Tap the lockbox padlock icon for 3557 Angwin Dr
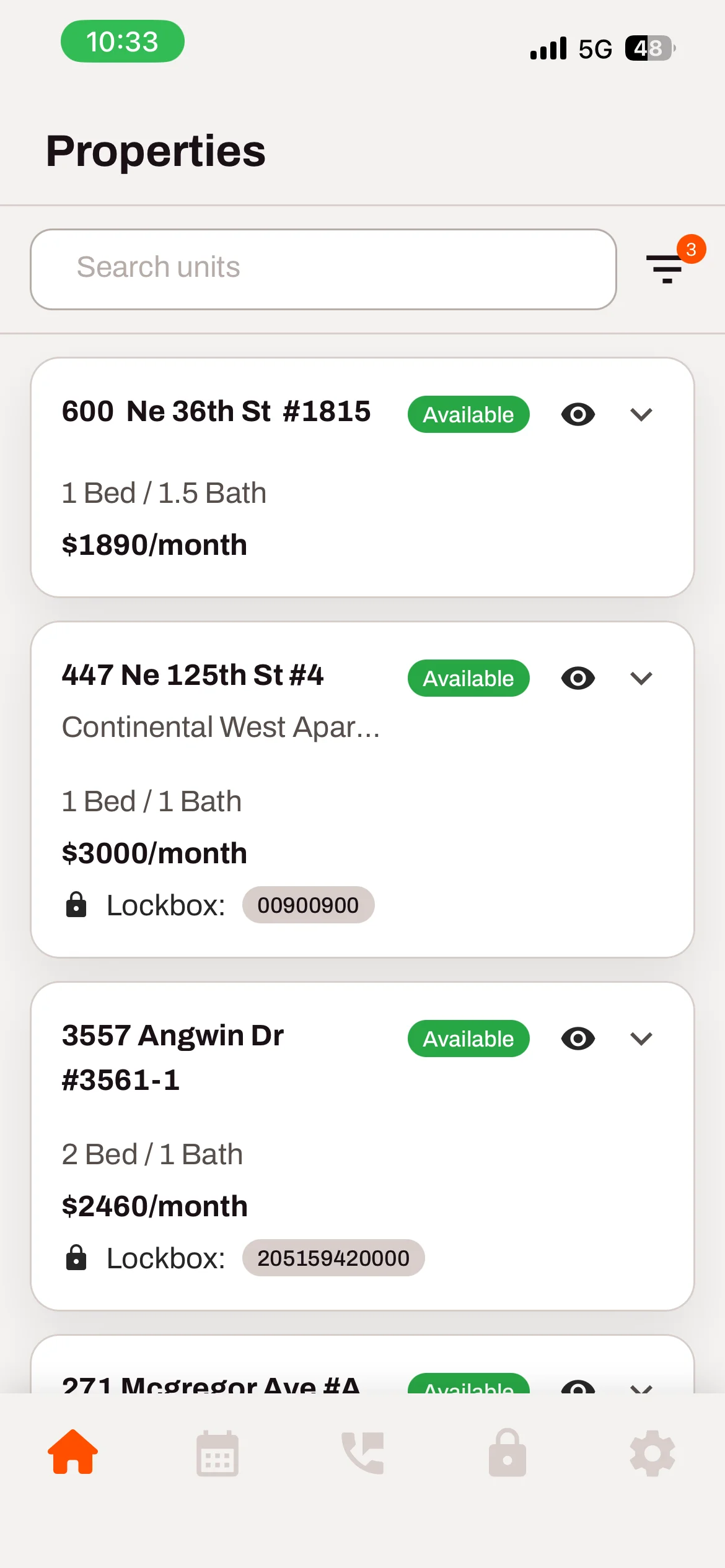The image size is (725, 1568). pos(76,1258)
